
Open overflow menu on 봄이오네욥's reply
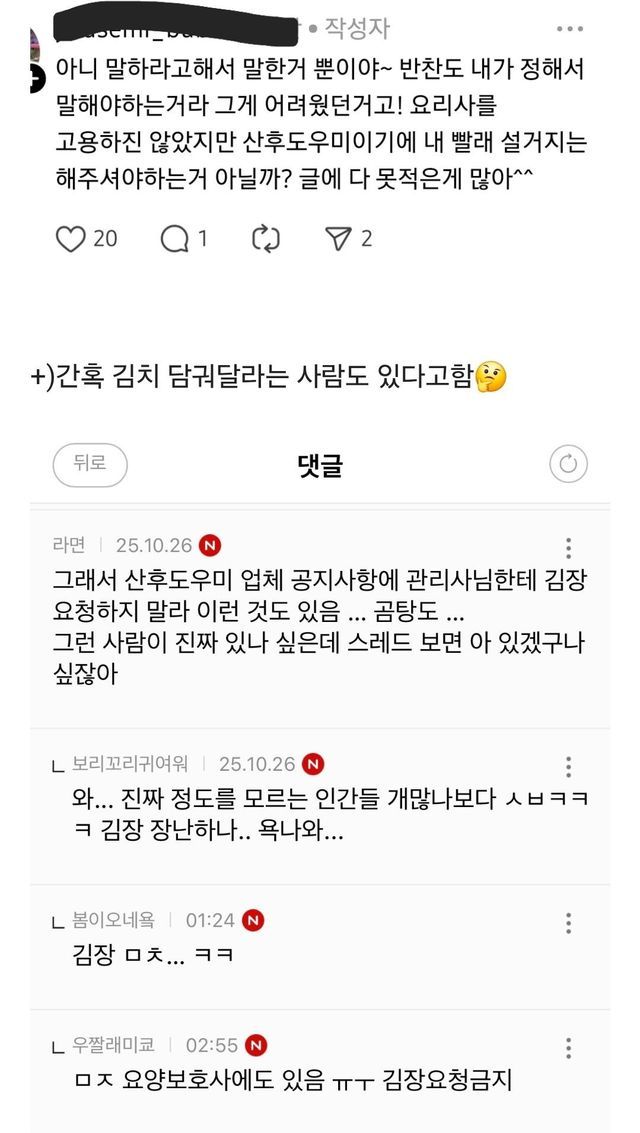[x=568, y=922]
